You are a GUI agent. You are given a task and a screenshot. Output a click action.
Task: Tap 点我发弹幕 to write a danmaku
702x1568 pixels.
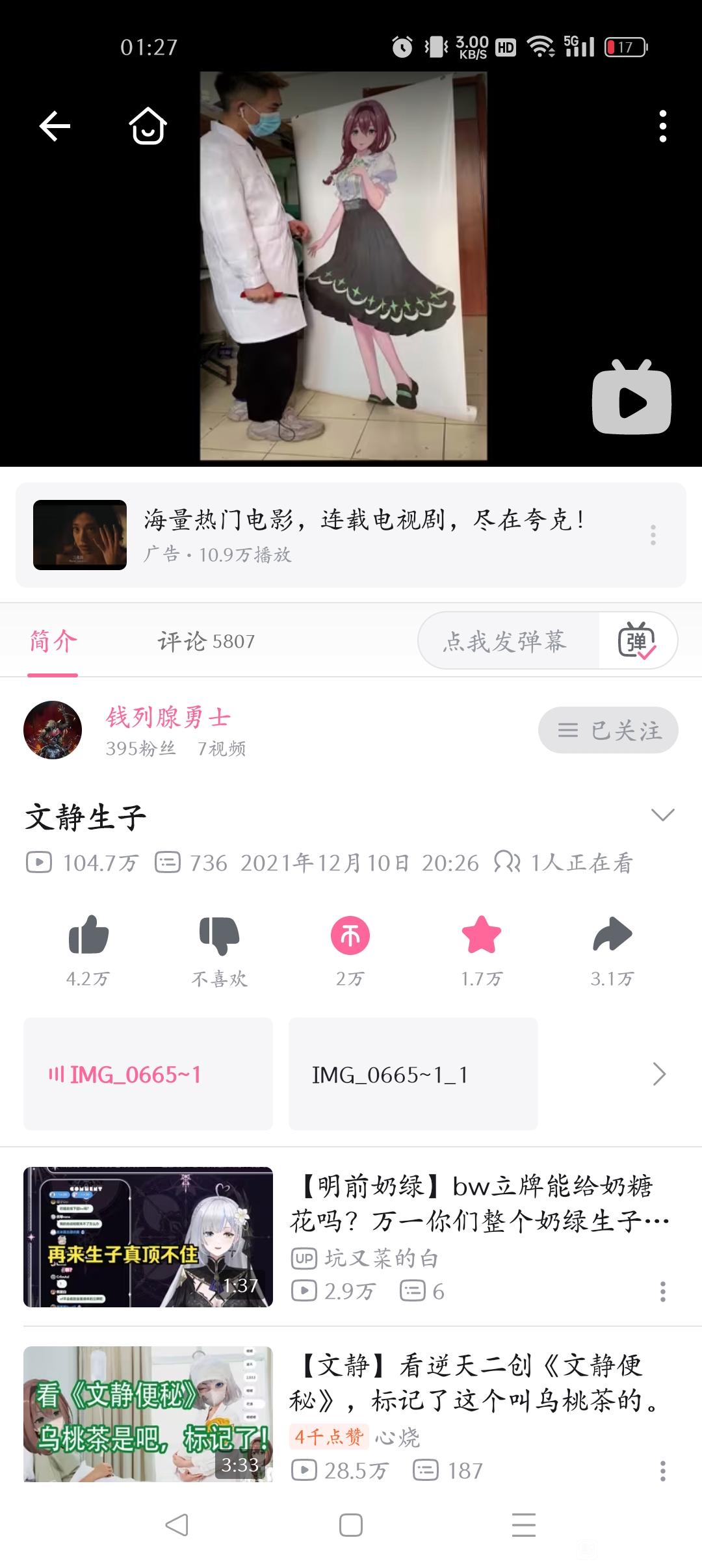(506, 642)
